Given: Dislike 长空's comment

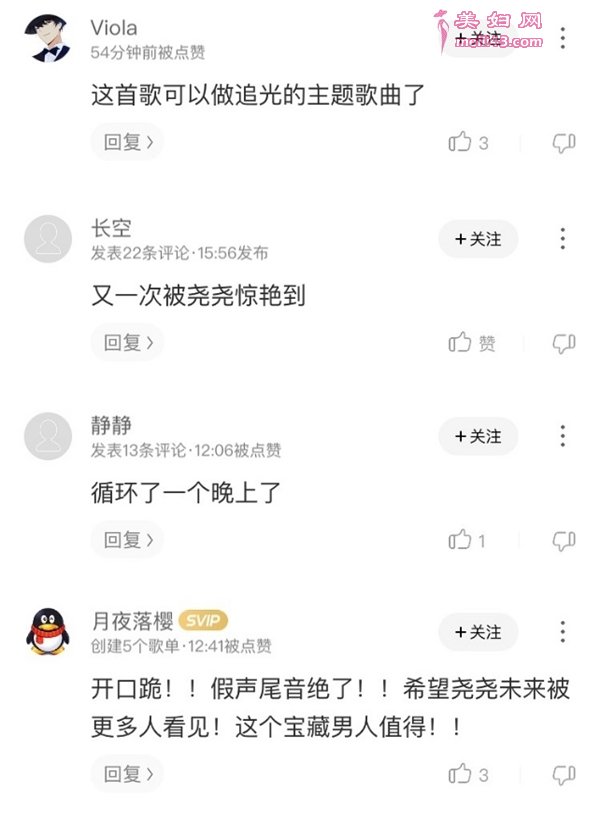Looking at the screenshot, I should pos(564,343).
